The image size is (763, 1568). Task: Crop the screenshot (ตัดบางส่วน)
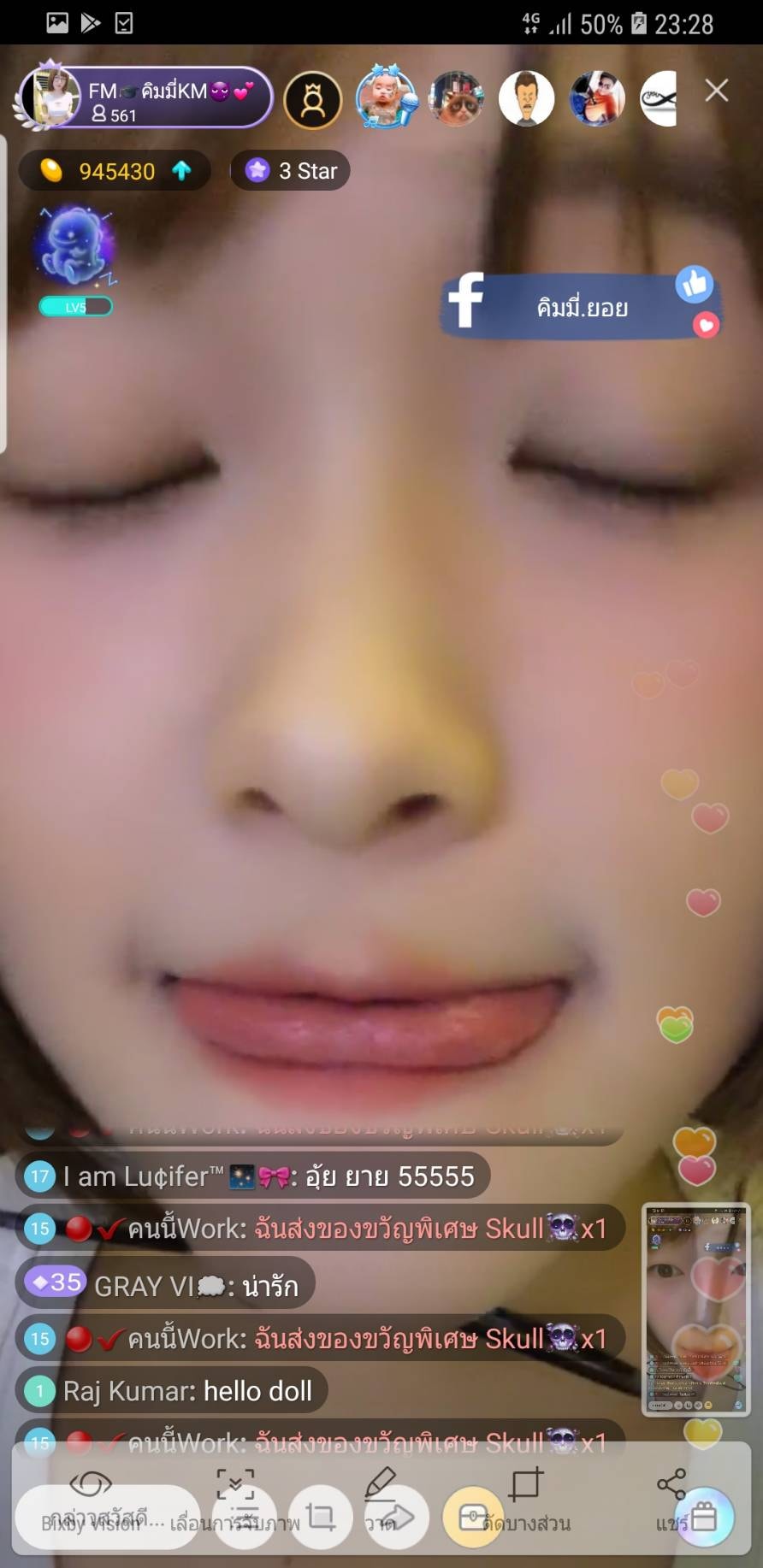tap(525, 1498)
